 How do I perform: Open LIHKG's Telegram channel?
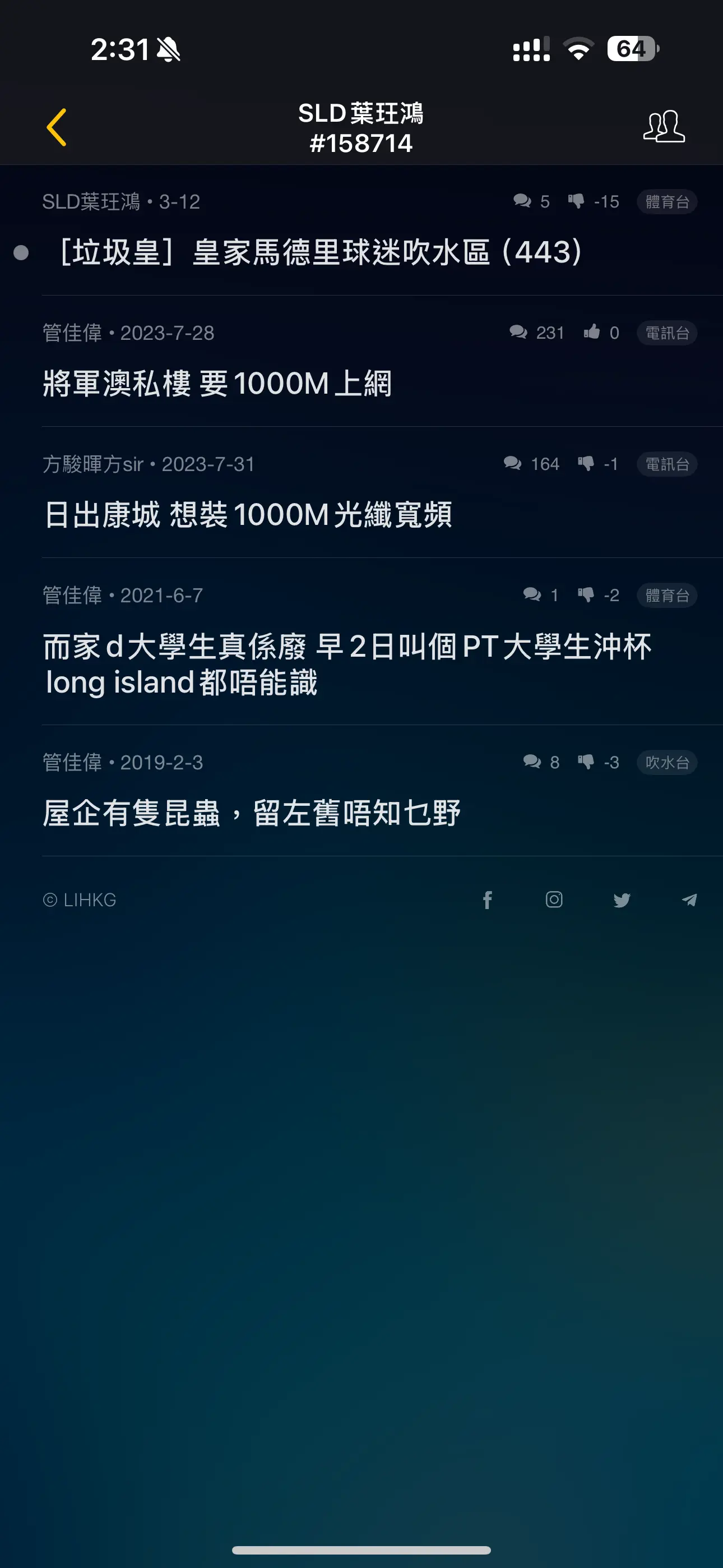(689, 900)
